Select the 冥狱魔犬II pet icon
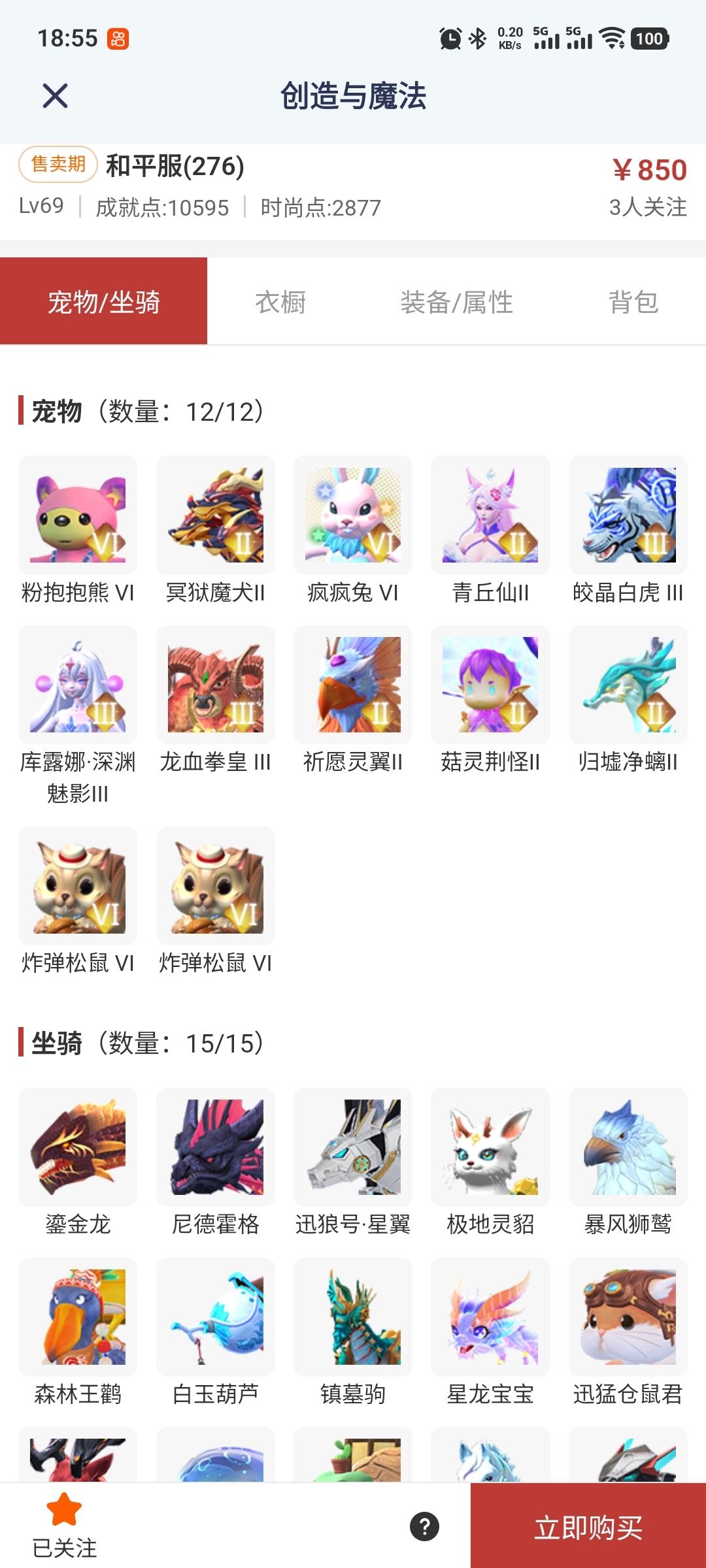This screenshot has height=1568, width=706. (x=215, y=515)
